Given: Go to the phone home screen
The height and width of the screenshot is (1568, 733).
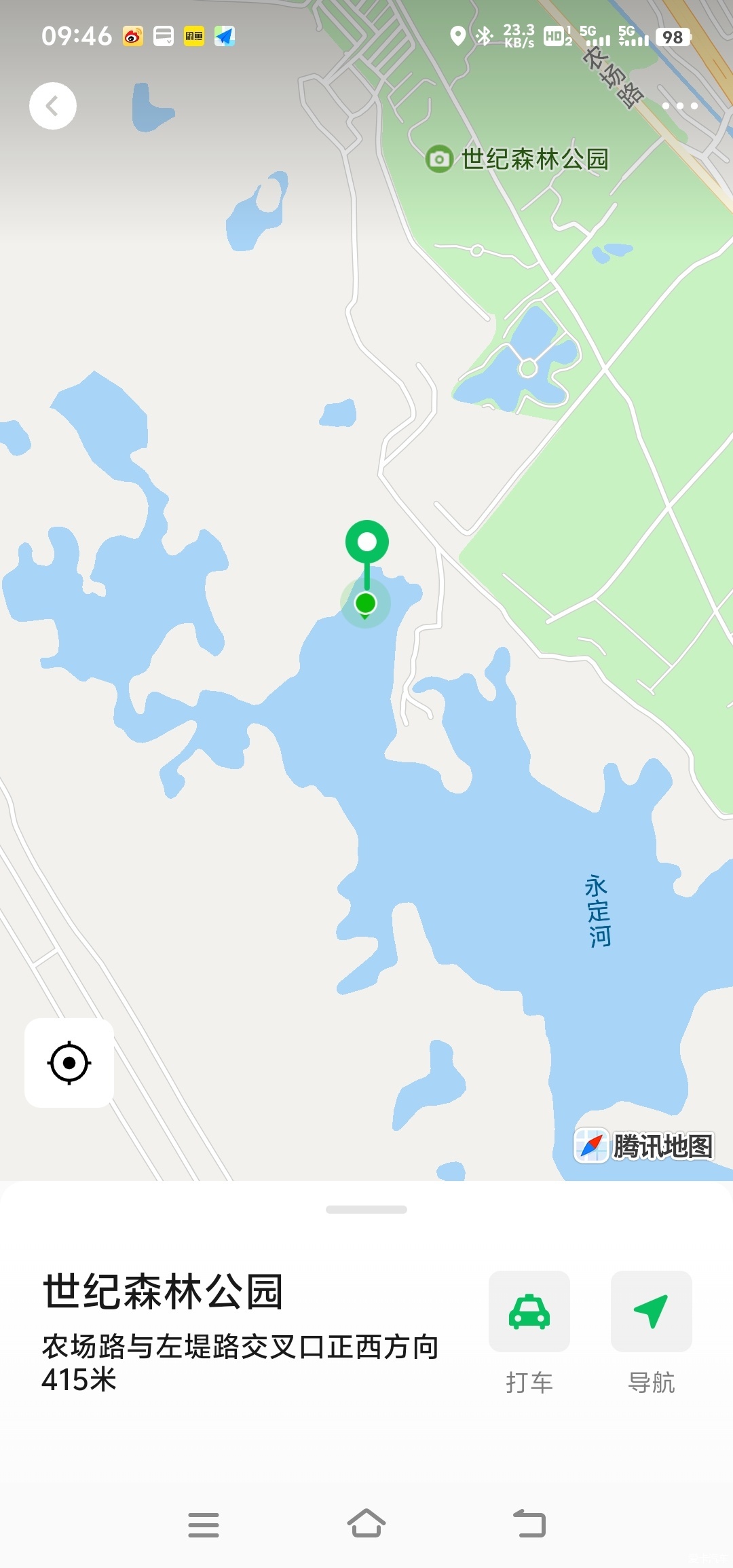Looking at the screenshot, I should pos(366,1523).
